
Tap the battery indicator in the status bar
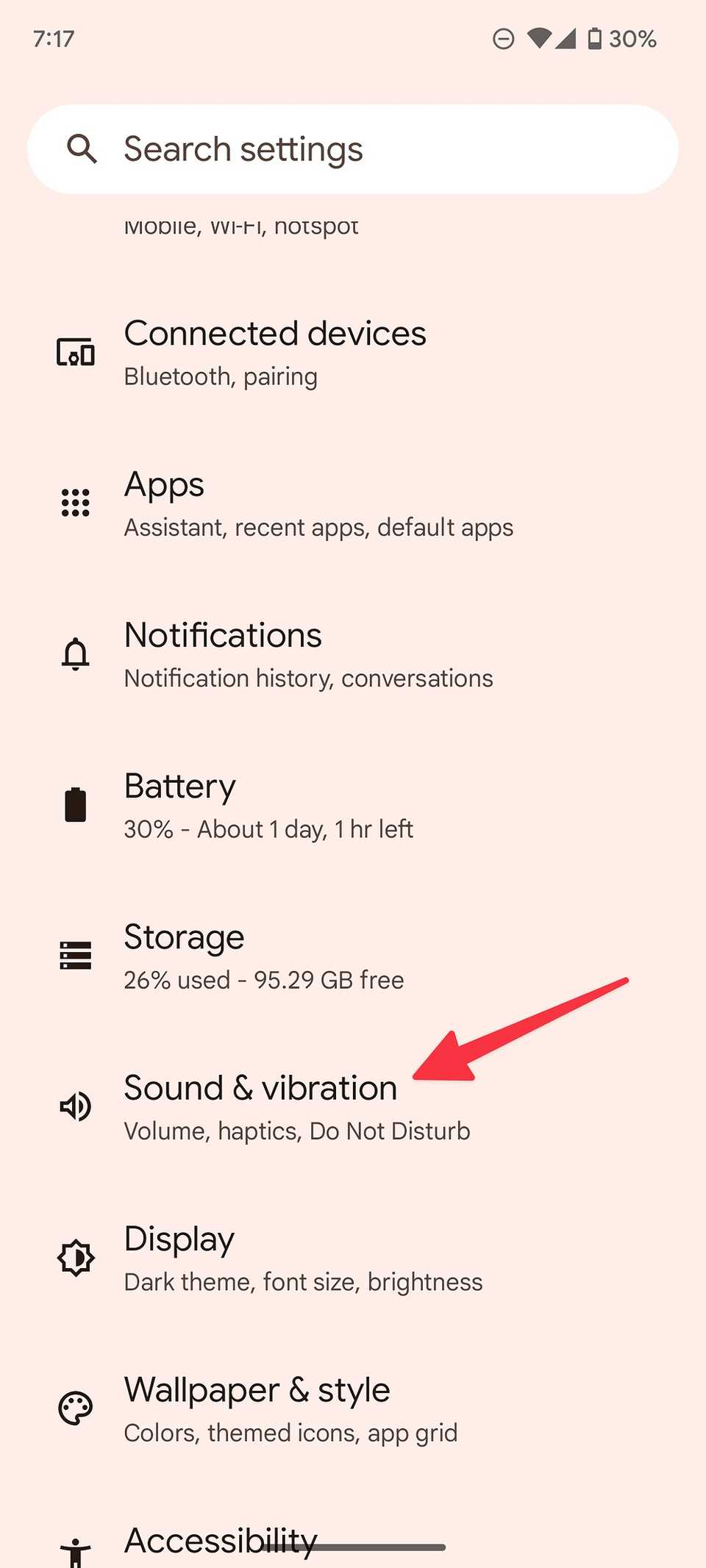click(596, 38)
